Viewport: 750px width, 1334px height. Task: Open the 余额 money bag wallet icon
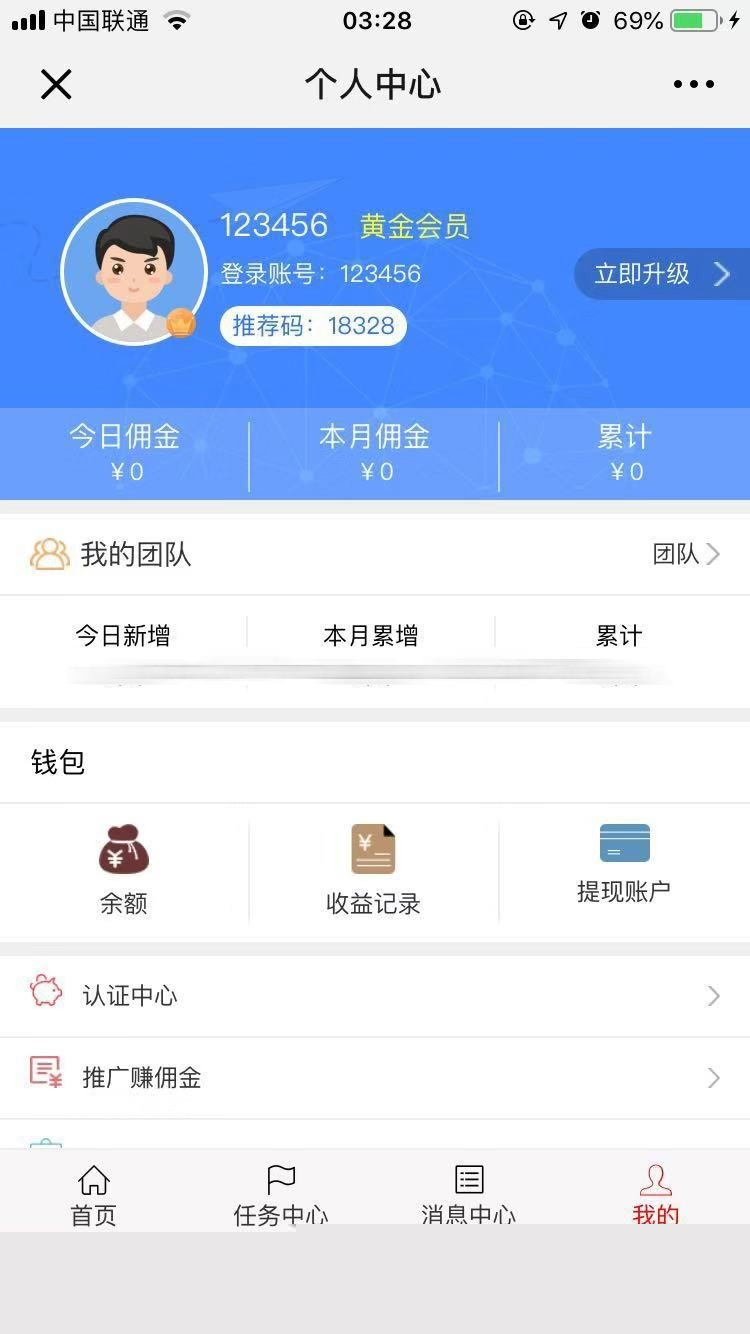(124, 849)
